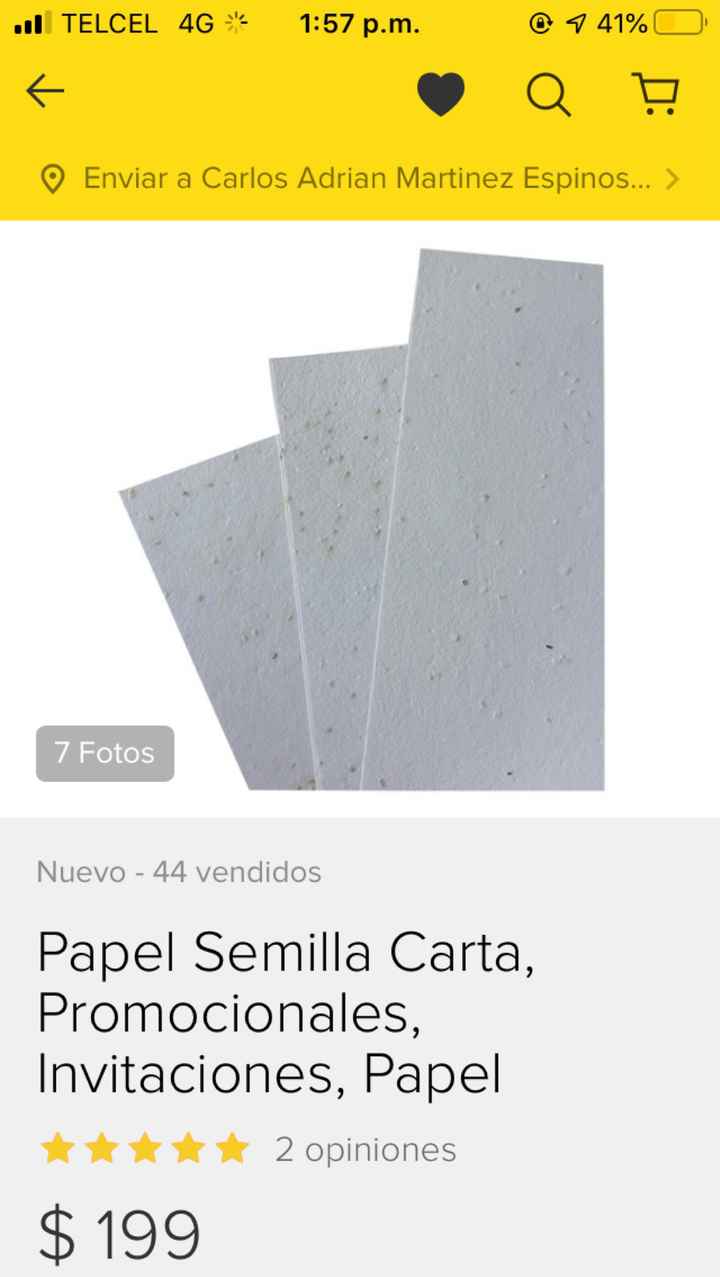This screenshot has width=720, height=1277.
Task: Tap the location services arrow icon
Action: [576, 22]
